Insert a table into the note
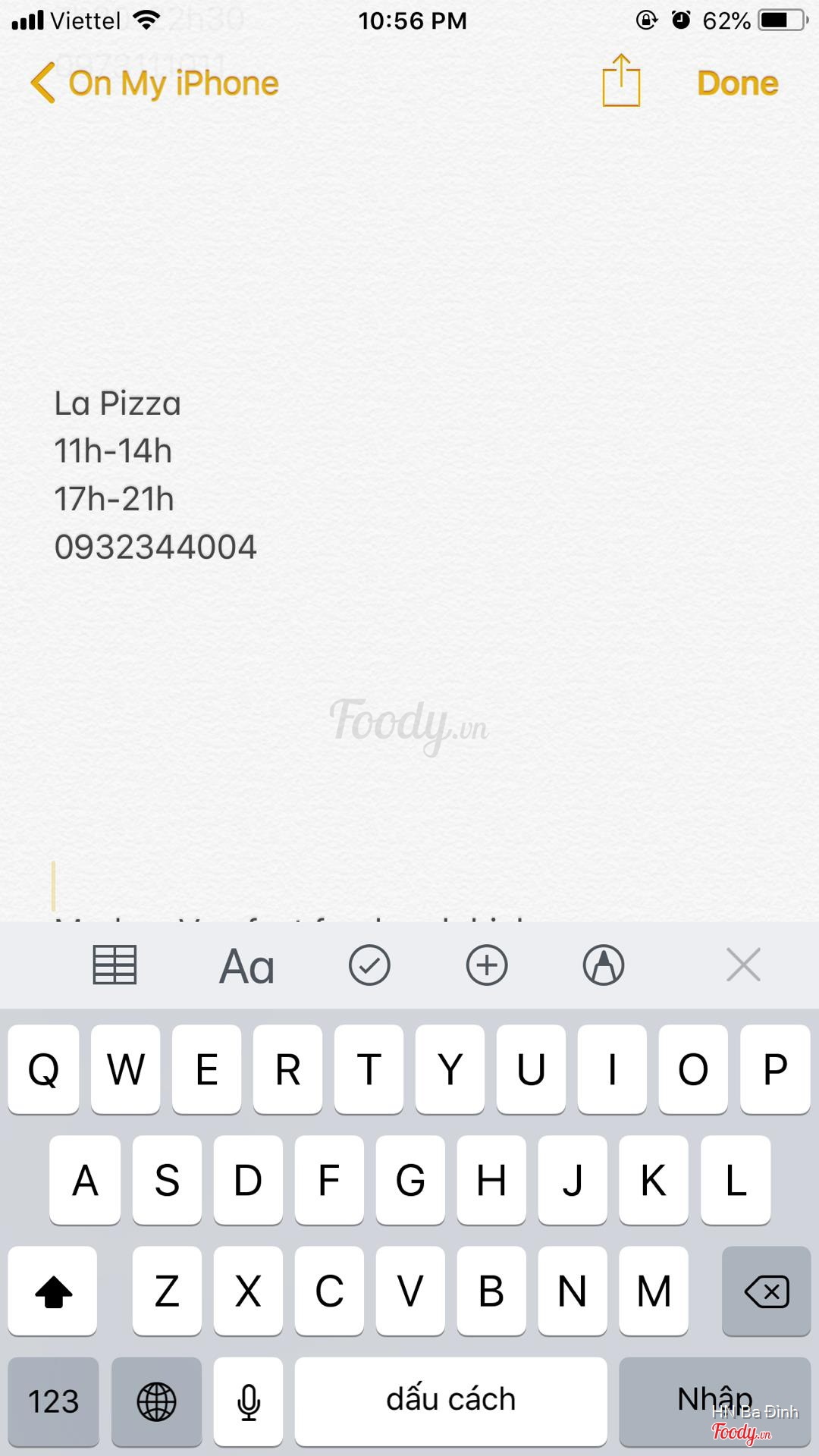This screenshot has height=1456, width=819. pos(115,965)
